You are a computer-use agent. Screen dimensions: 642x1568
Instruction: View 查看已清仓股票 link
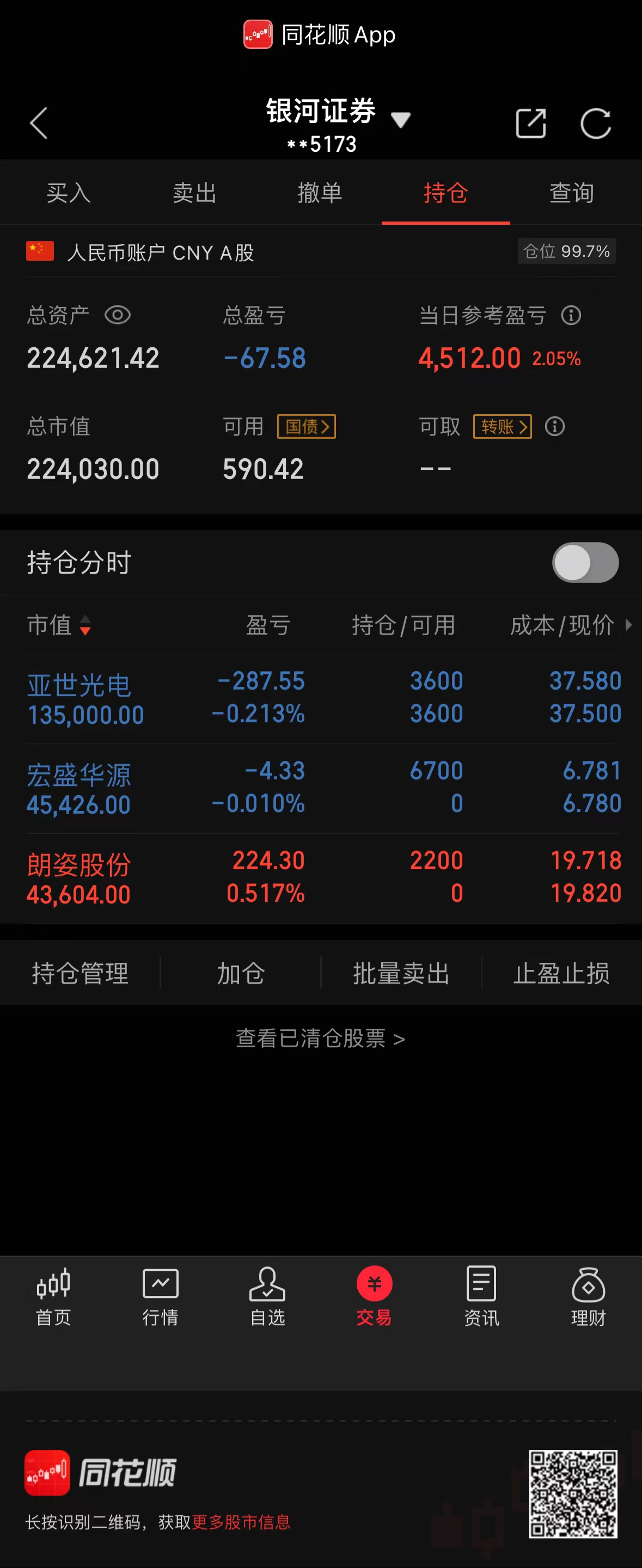pos(320,1038)
